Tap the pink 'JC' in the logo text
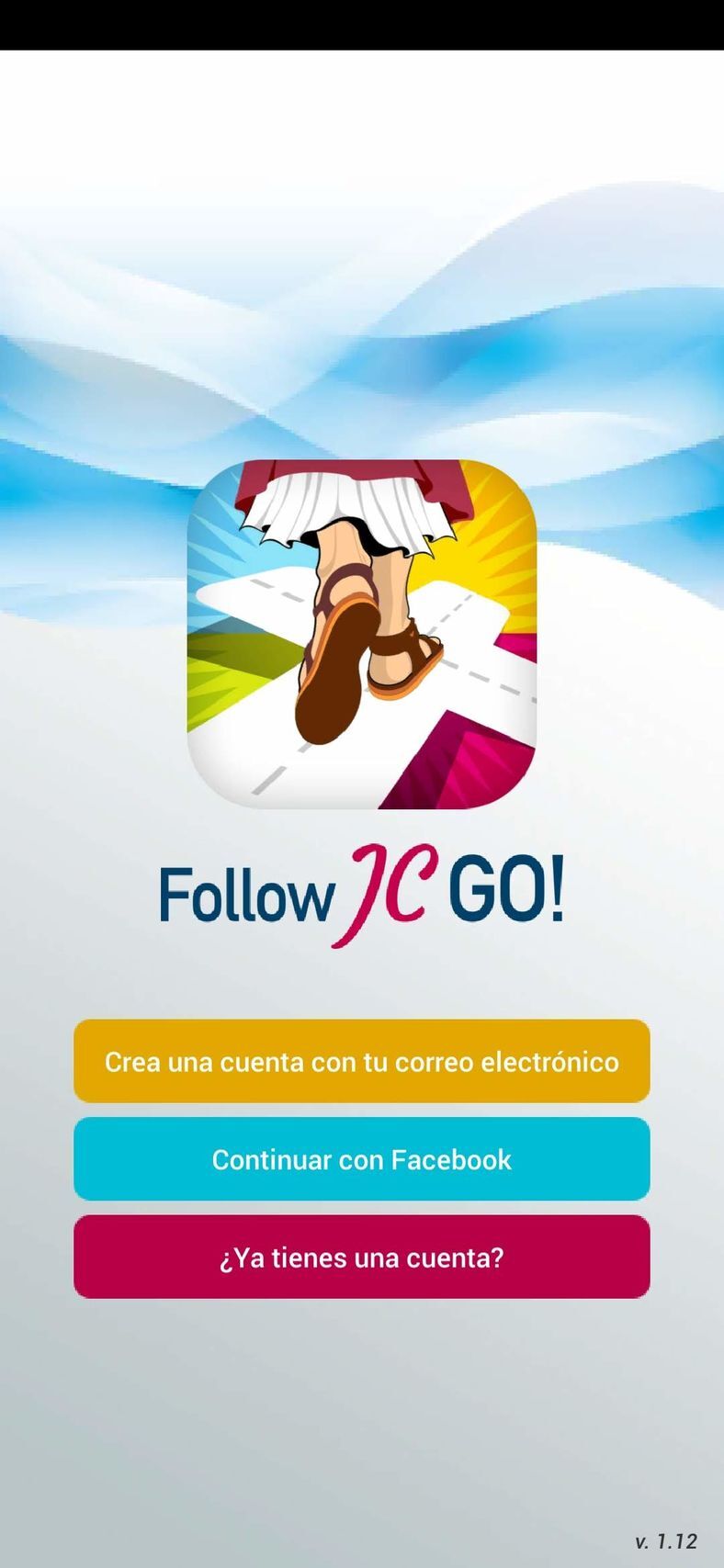This screenshot has height=1568, width=724. click(386, 886)
